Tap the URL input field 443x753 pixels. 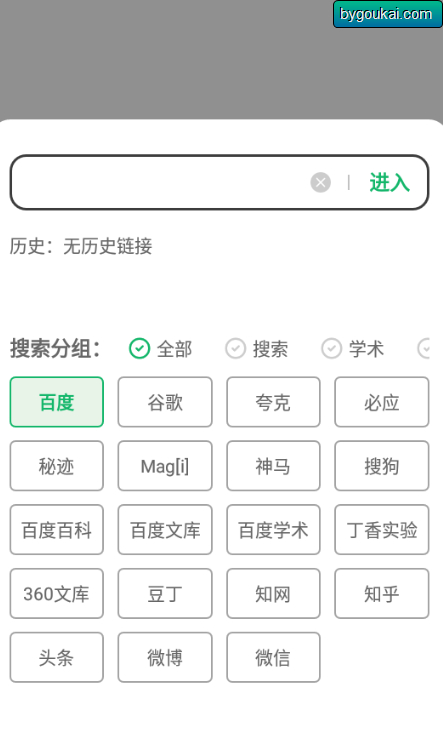[161, 182]
